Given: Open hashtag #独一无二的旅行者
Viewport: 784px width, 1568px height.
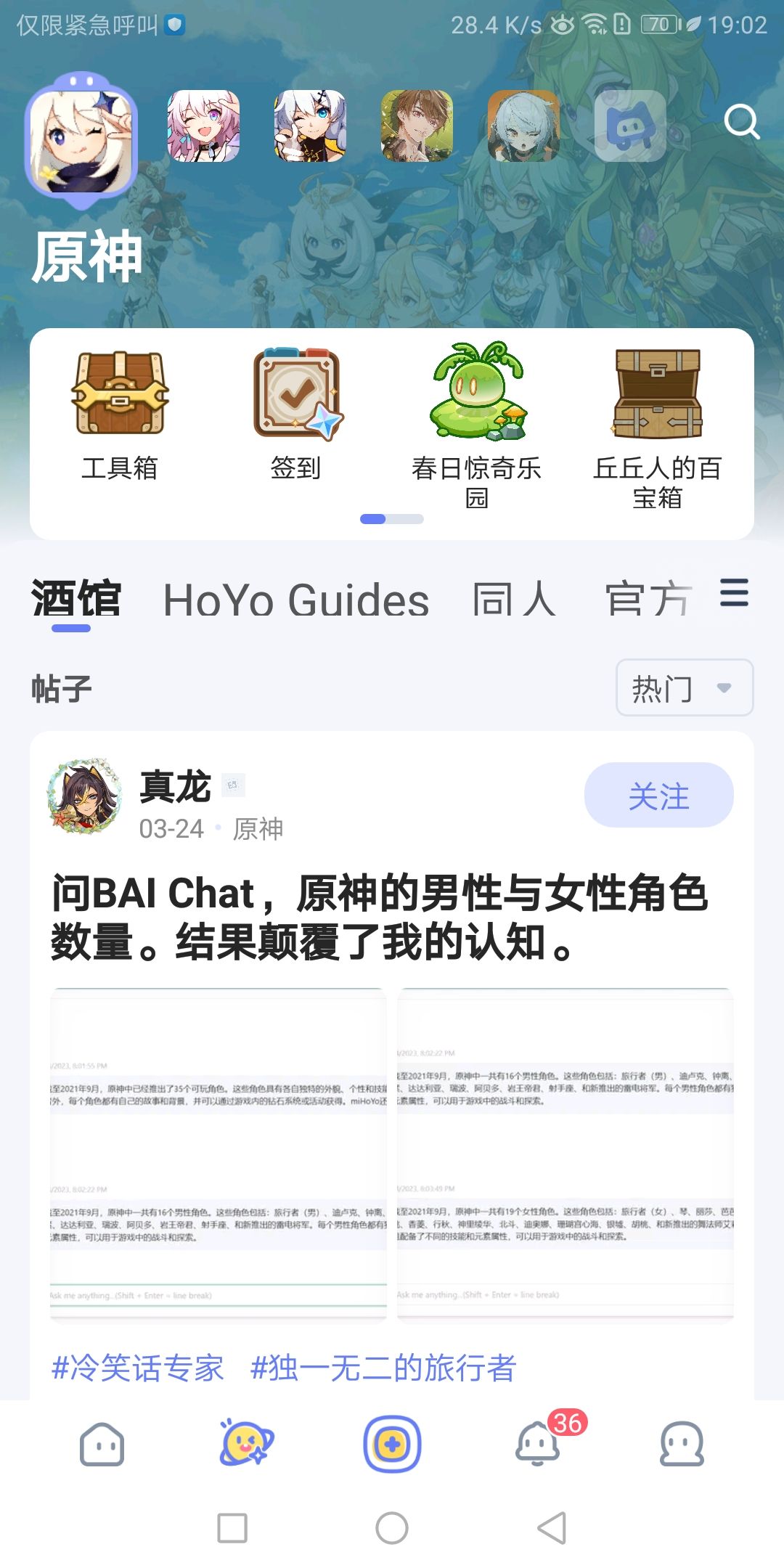Looking at the screenshot, I should [x=383, y=1368].
